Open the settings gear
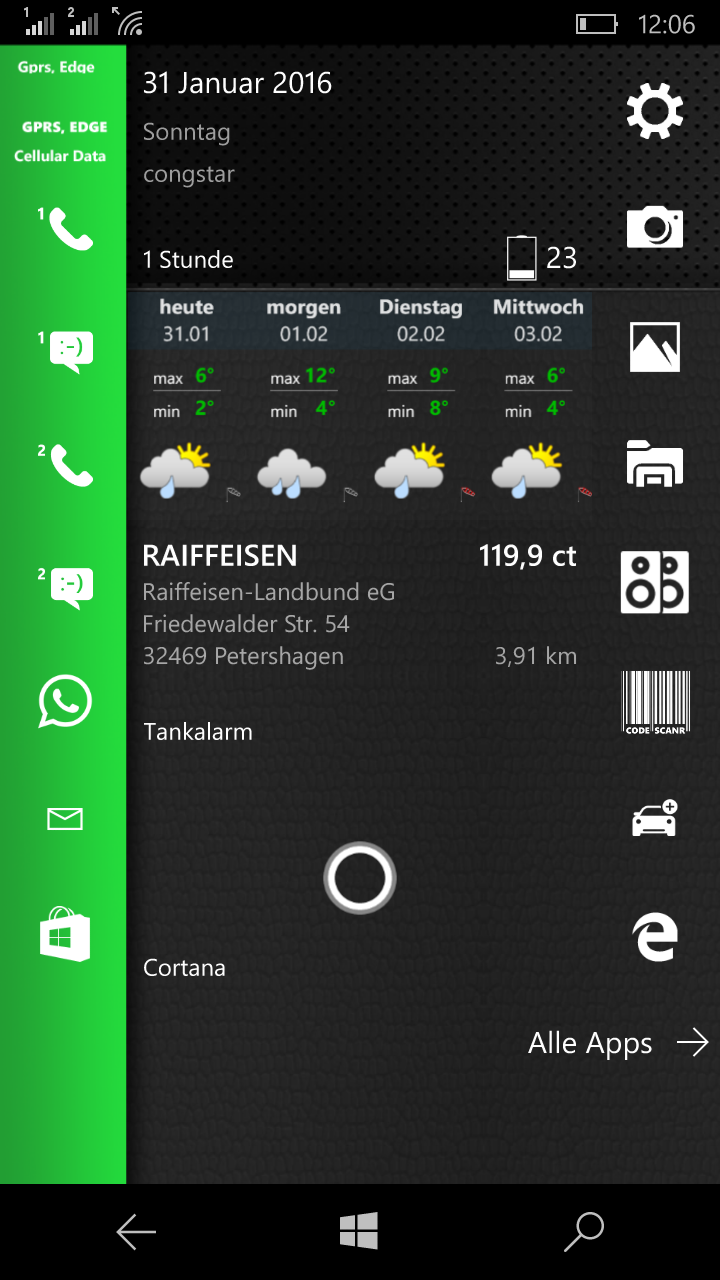 [x=655, y=111]
